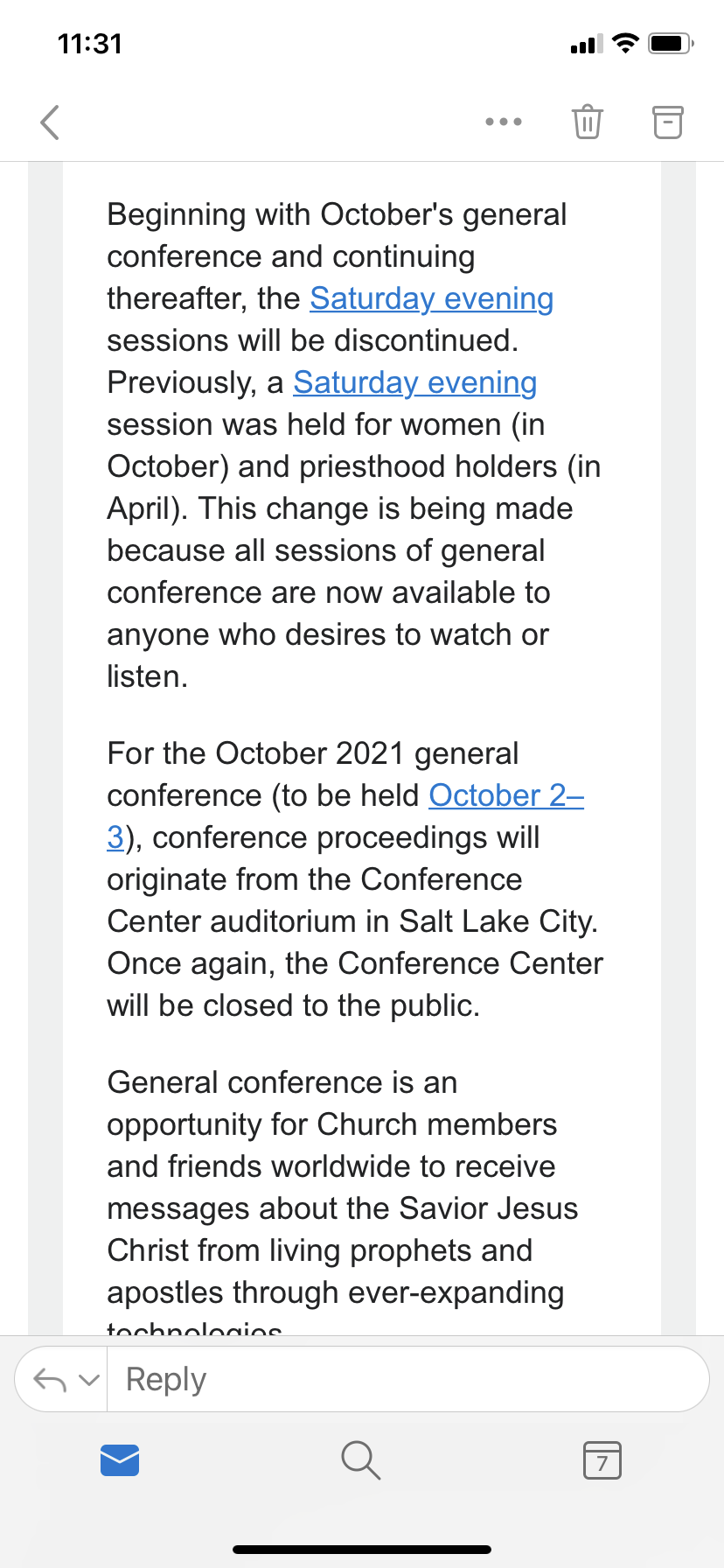724x1568 pixels.
Task: Switch to the Mail tab
Action: pyautogui.click(x=120, y=1459)
